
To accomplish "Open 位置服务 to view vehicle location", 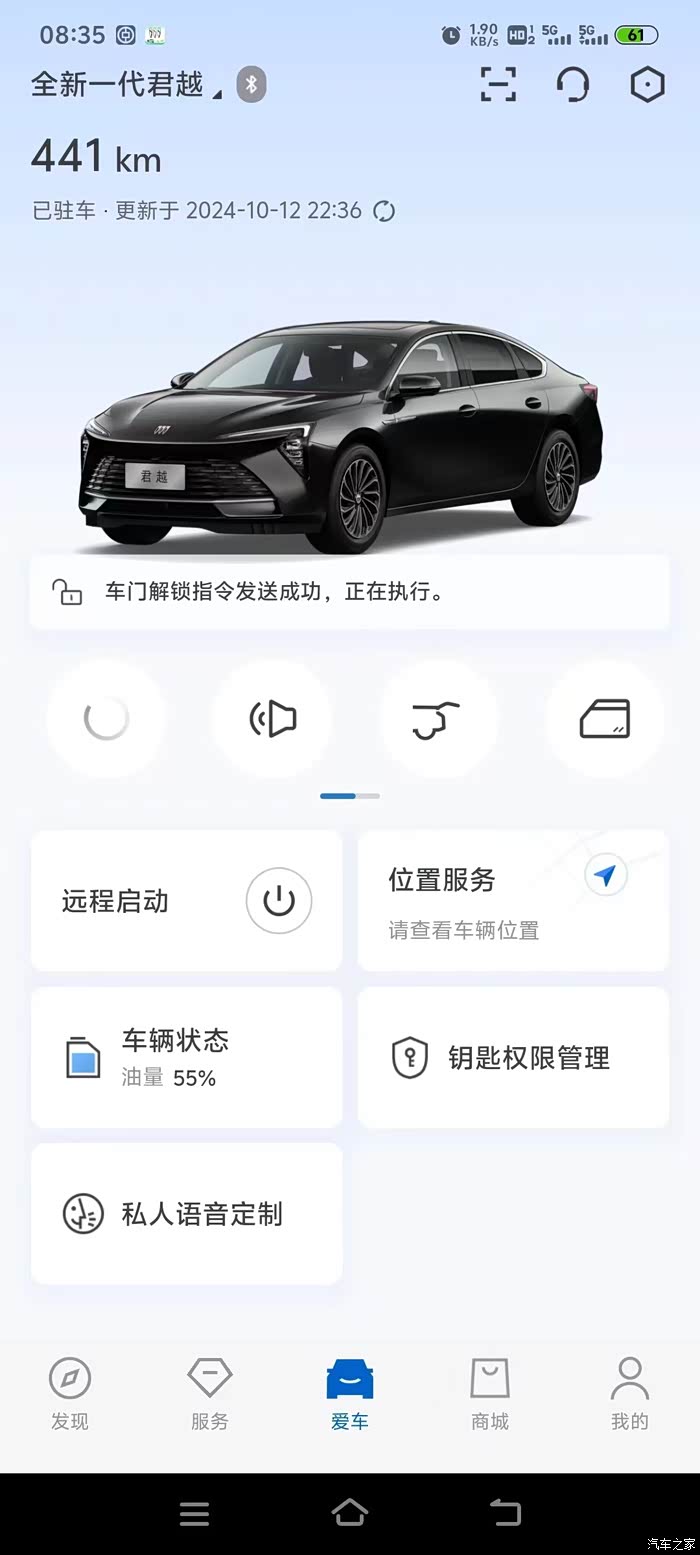I will click(x=513, y=901).
